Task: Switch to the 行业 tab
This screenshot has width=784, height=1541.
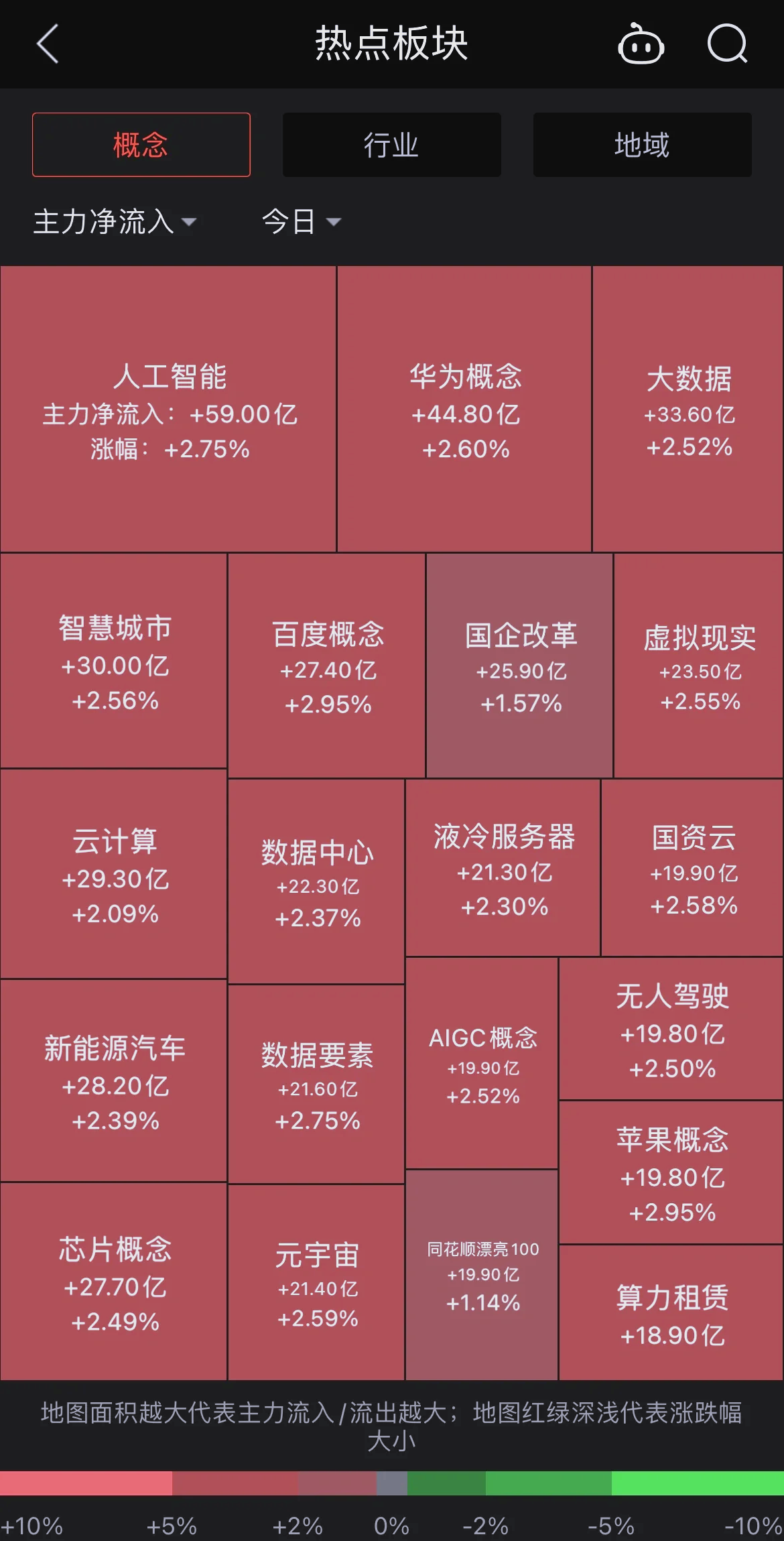Action: pos(391,145)
